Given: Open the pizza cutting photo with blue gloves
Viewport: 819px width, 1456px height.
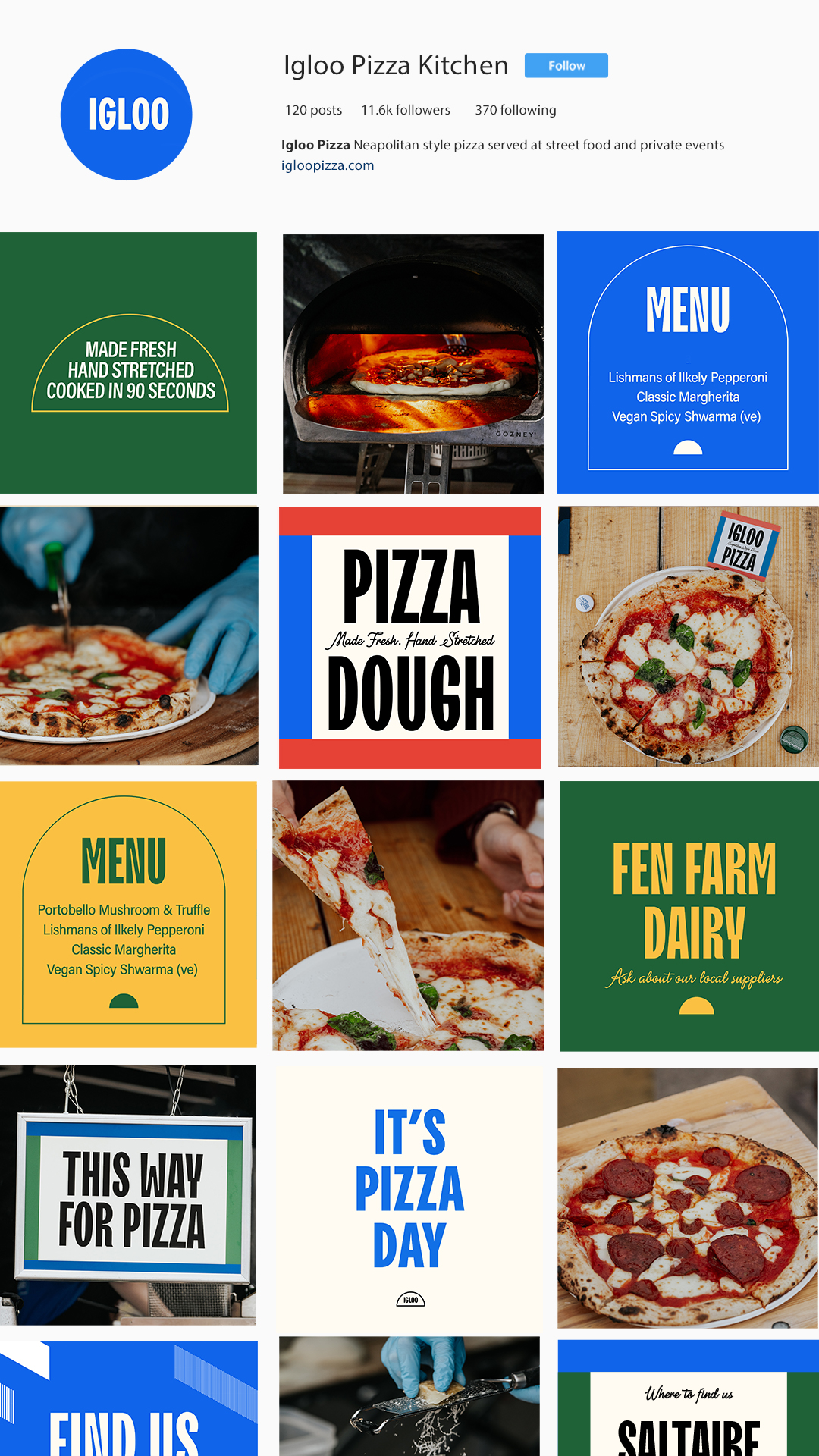Looking at the screenshot, I should [x=128, y=635].
